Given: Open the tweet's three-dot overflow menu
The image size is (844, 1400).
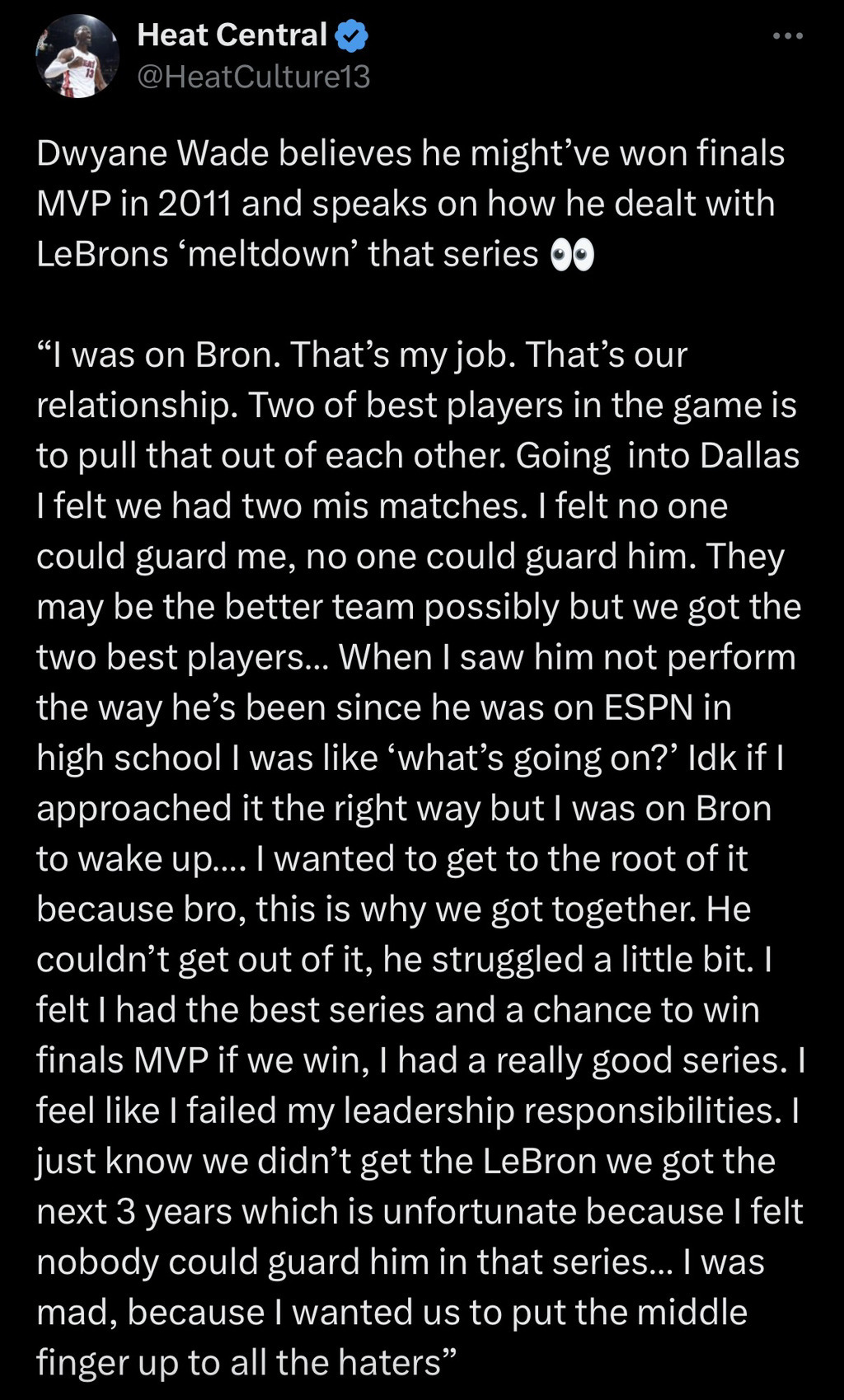Looking at the screenshot, I should (787, 36).
